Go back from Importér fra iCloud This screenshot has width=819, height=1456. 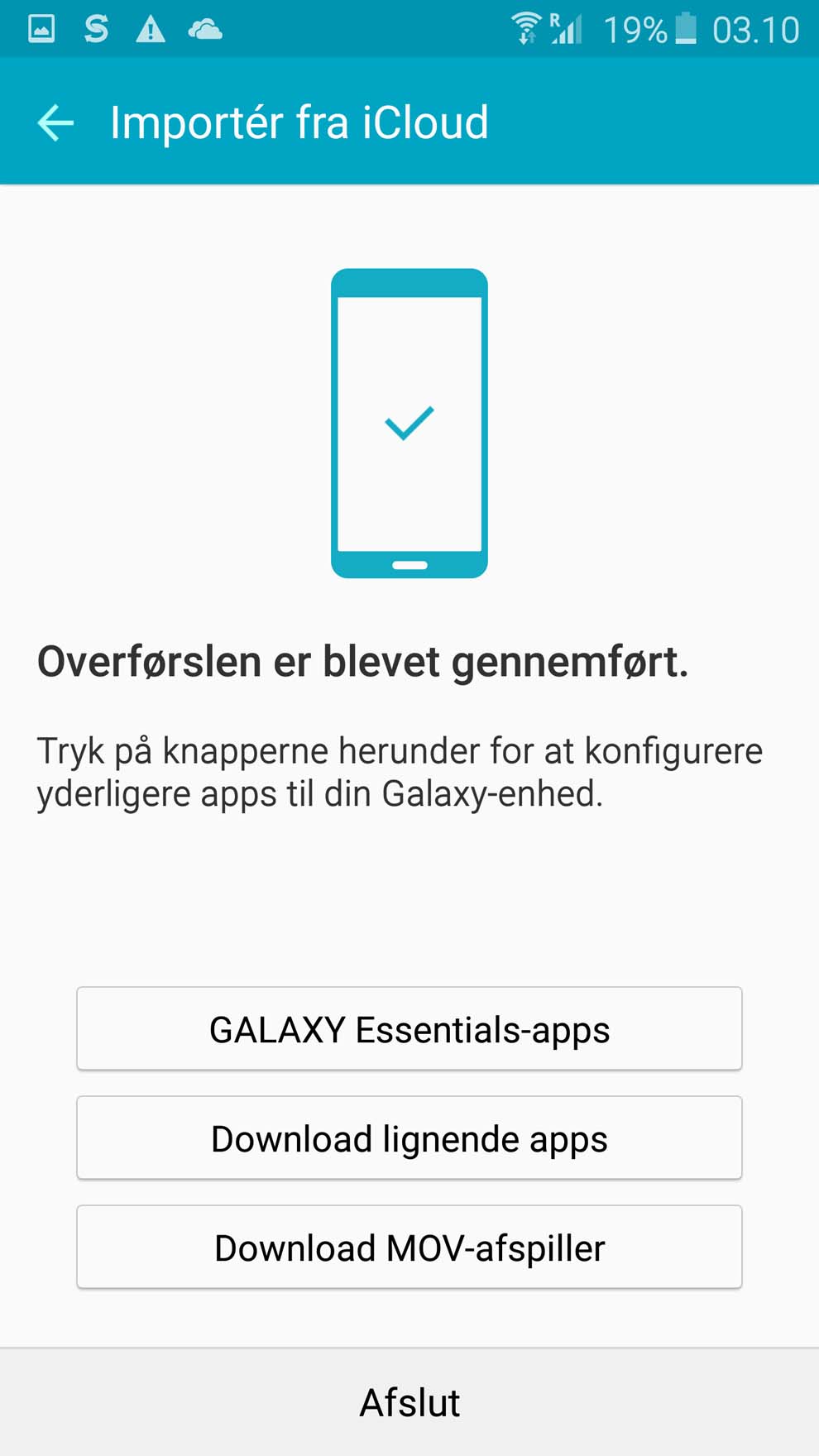coord(55,123)
